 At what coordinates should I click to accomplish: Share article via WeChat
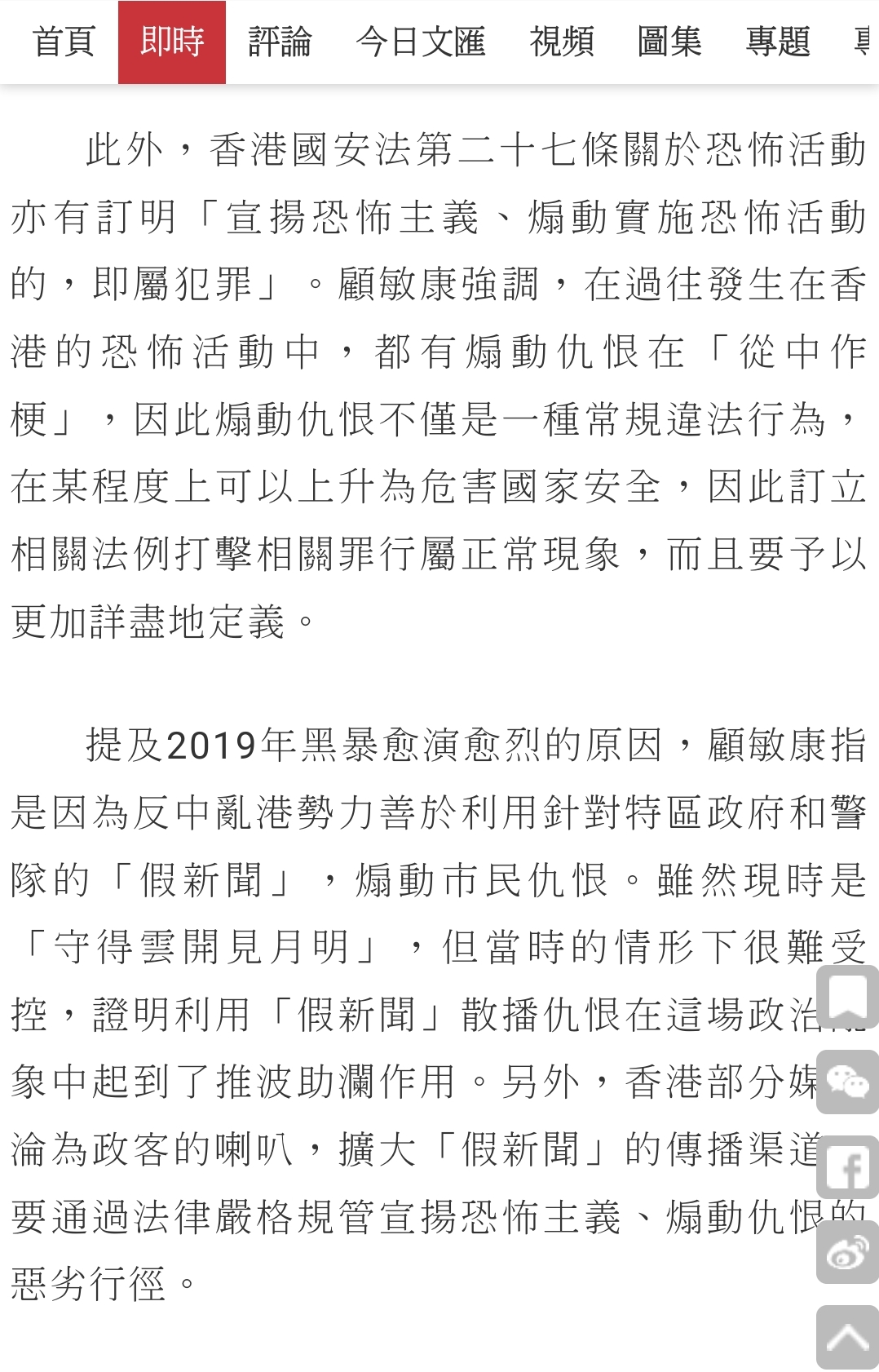847,1082
